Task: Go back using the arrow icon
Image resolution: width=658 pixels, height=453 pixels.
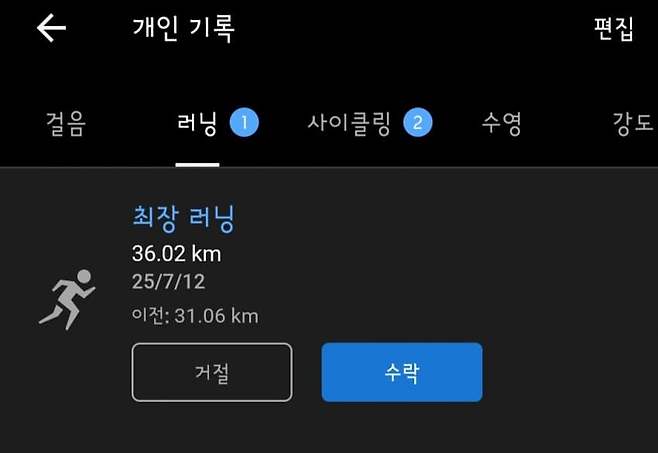Action: click(x=51, y=28)
